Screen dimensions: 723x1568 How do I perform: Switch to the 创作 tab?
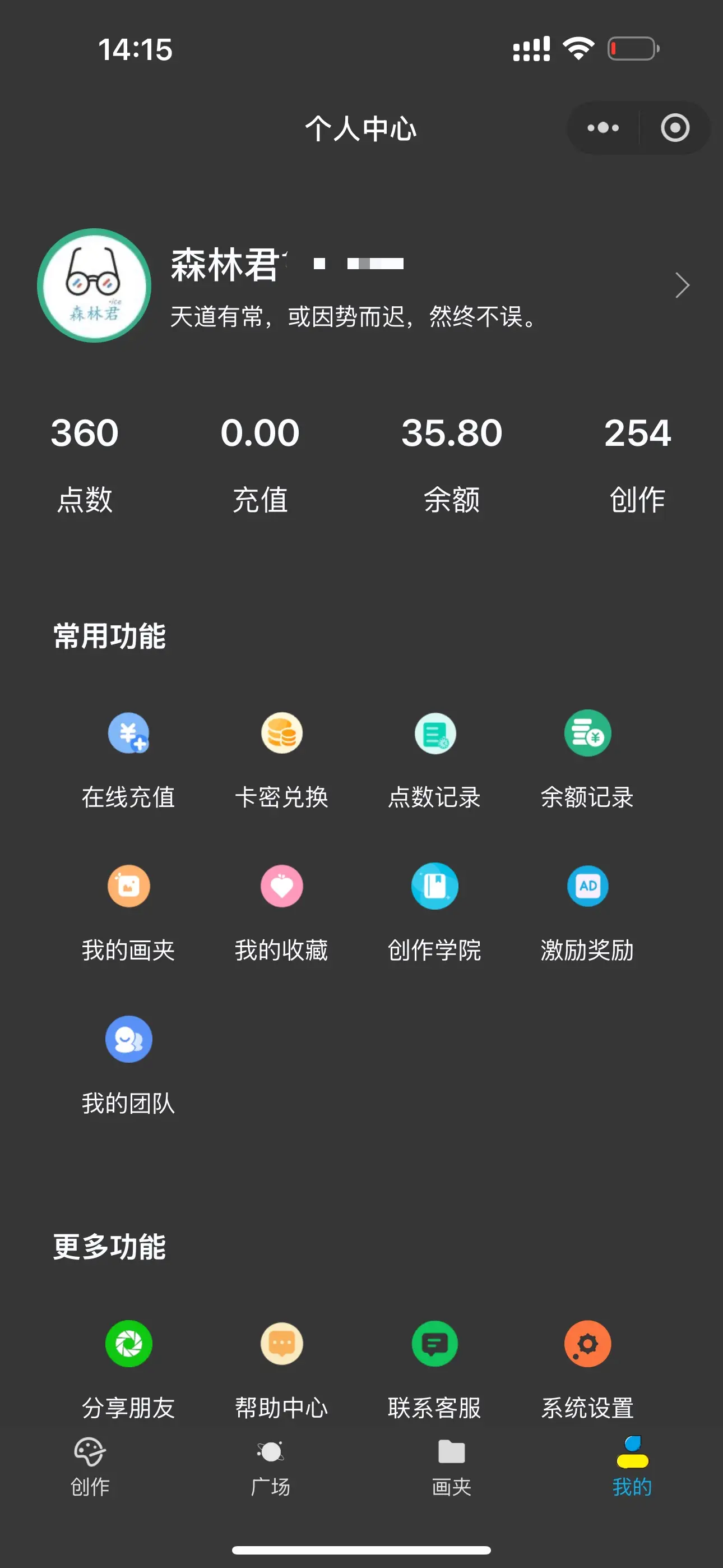coord(90,1466)
